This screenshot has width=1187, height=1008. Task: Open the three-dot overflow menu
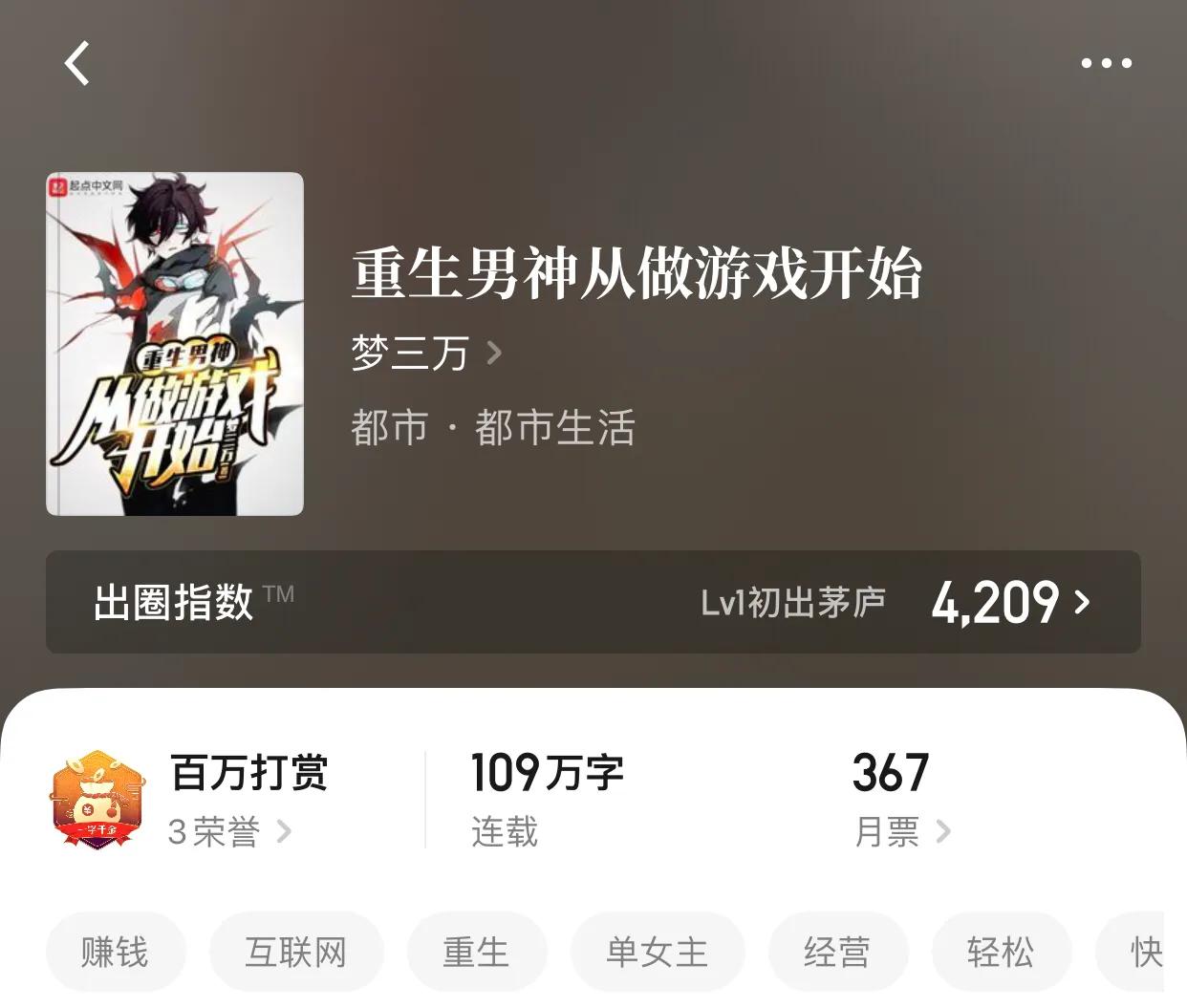pos(1106,63)
